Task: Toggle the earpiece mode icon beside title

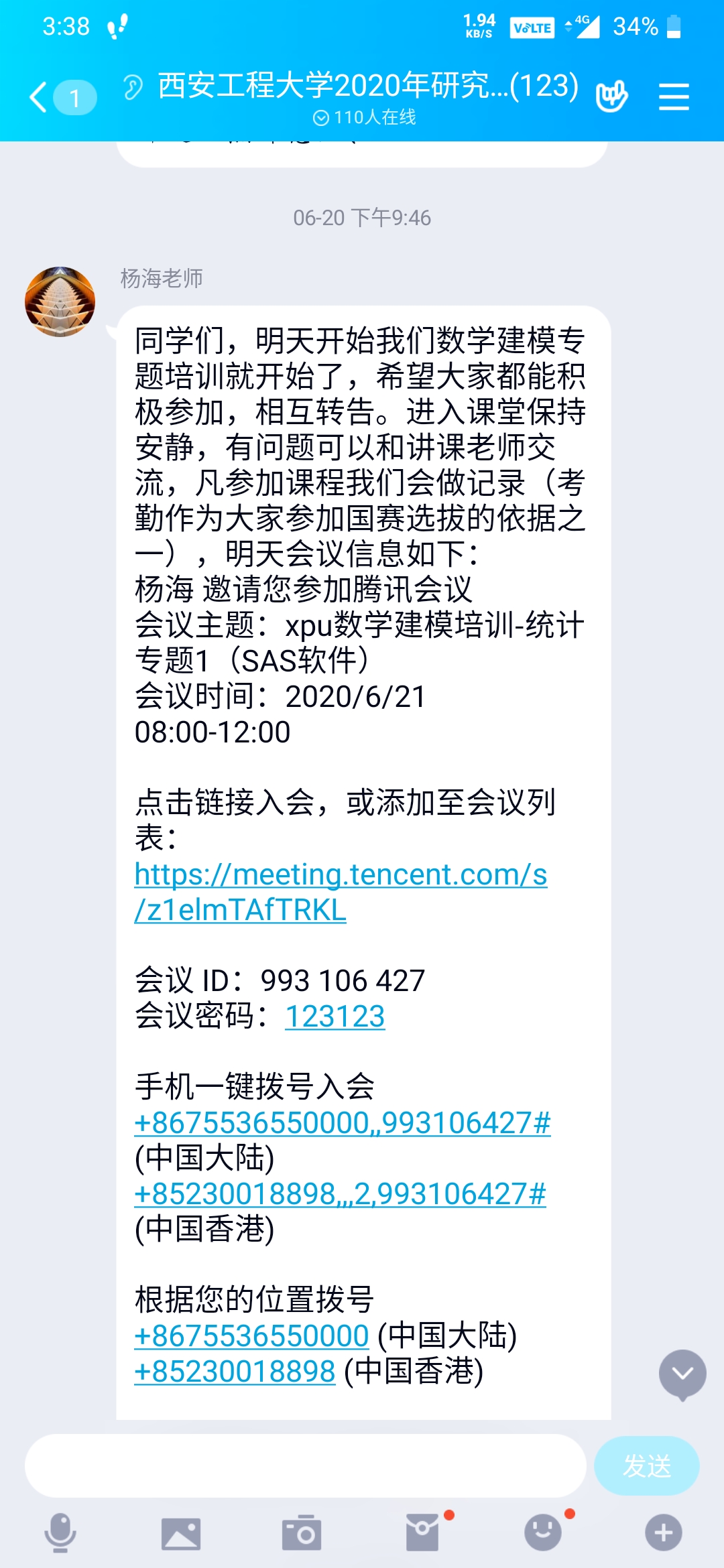Action: point(133,87)
